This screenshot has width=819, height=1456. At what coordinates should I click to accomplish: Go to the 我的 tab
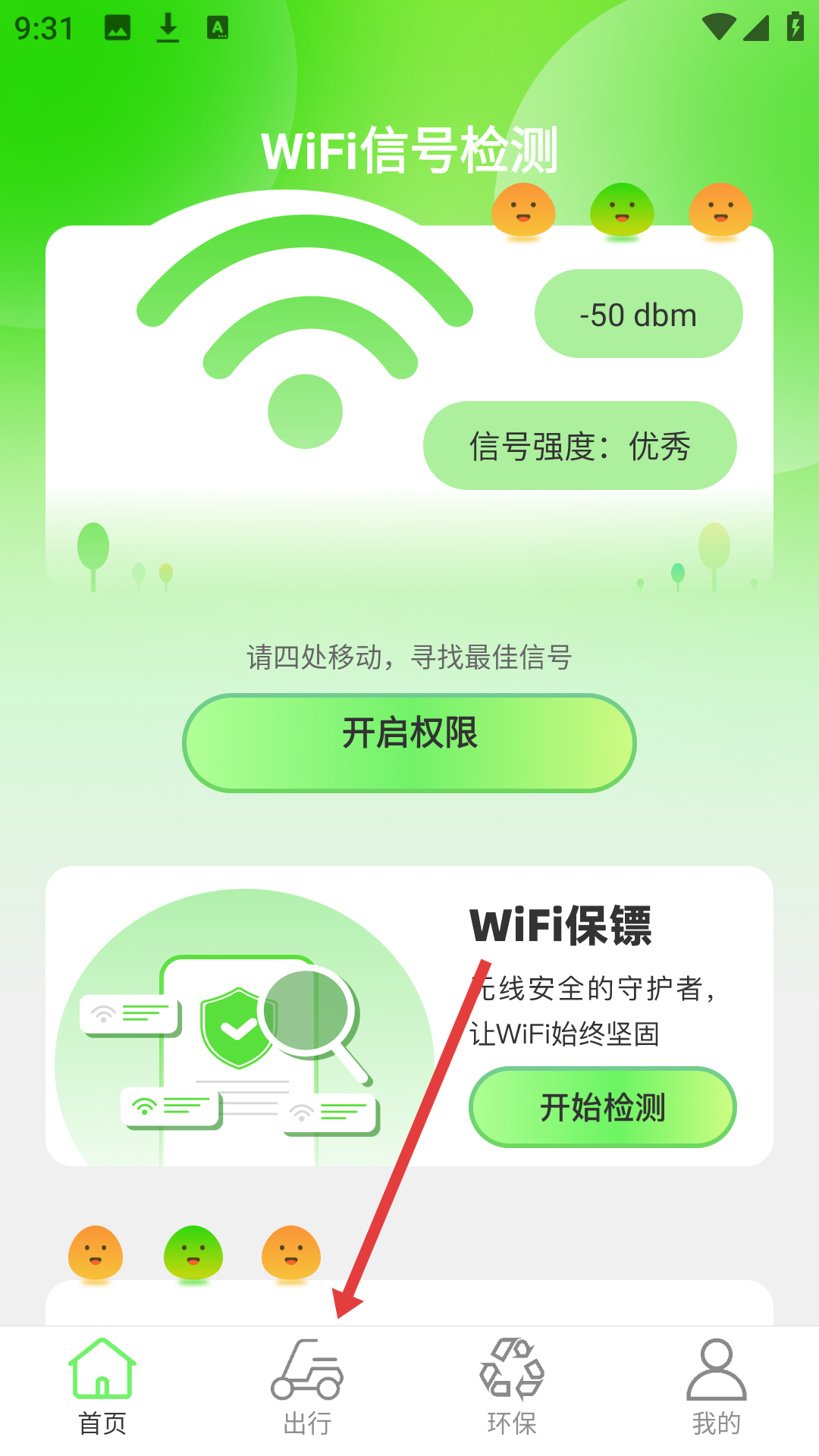pos(716,1388)
